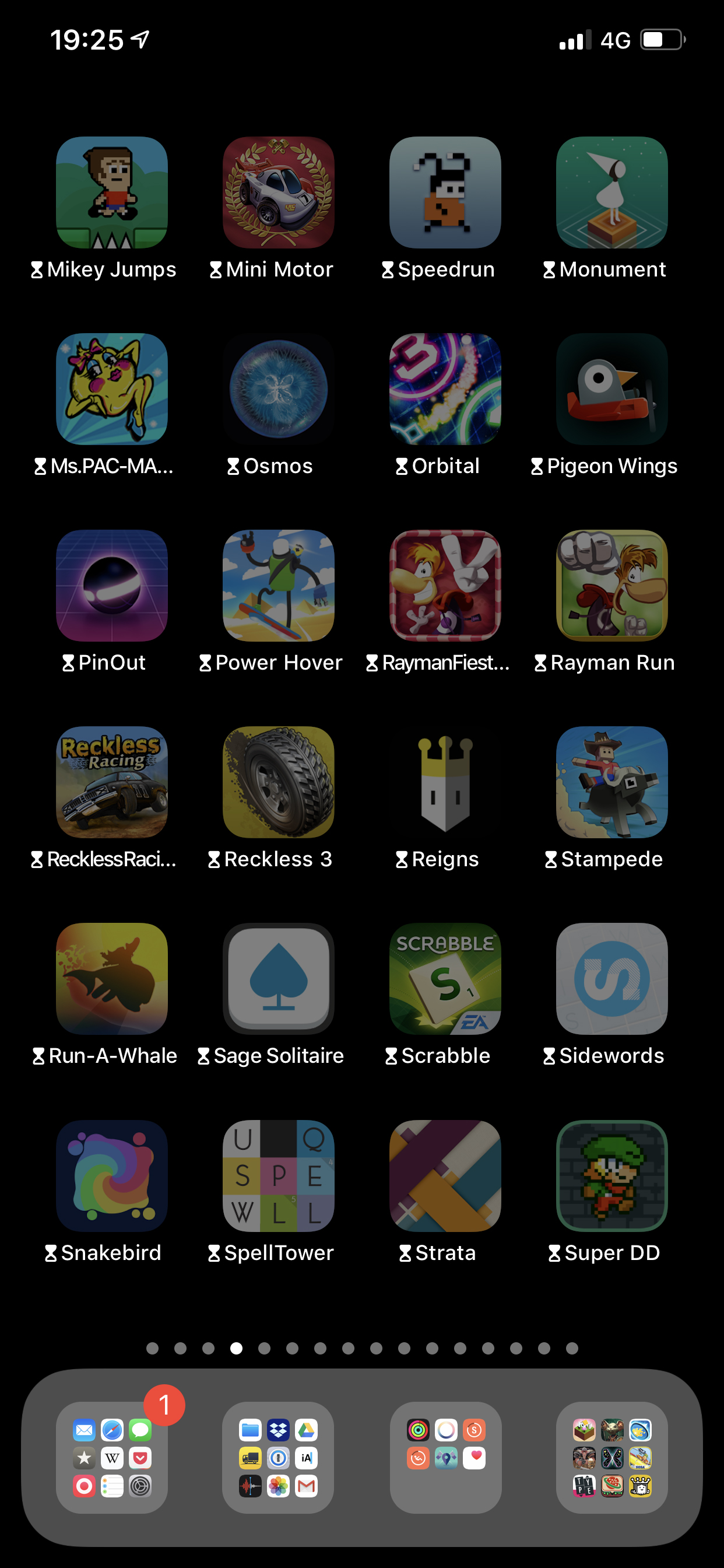Start Ms.PAC-MAN game
Viewport: 724px width, 1568px height.
(112, 389)
